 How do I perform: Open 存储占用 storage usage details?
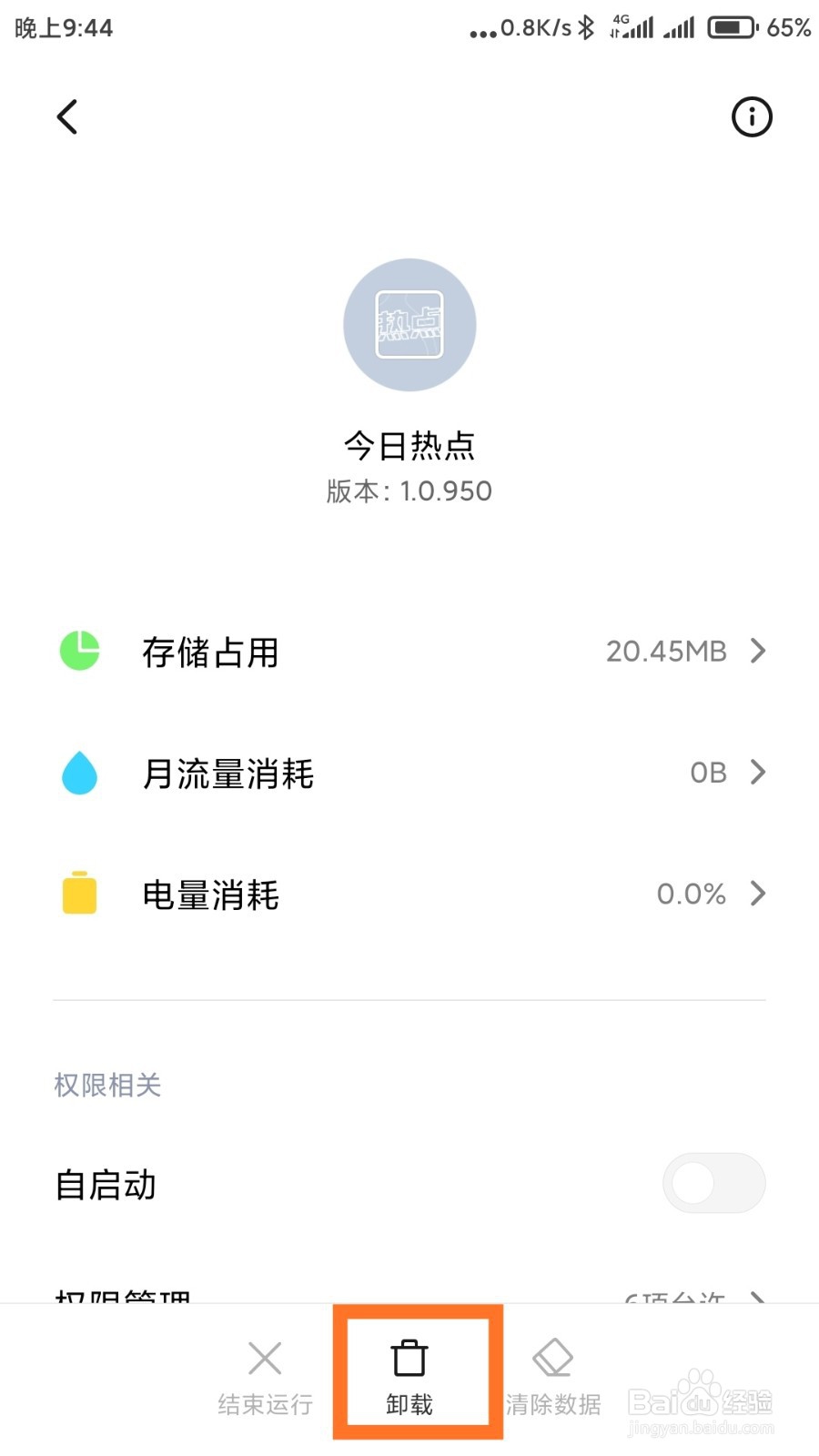[409, 652]
